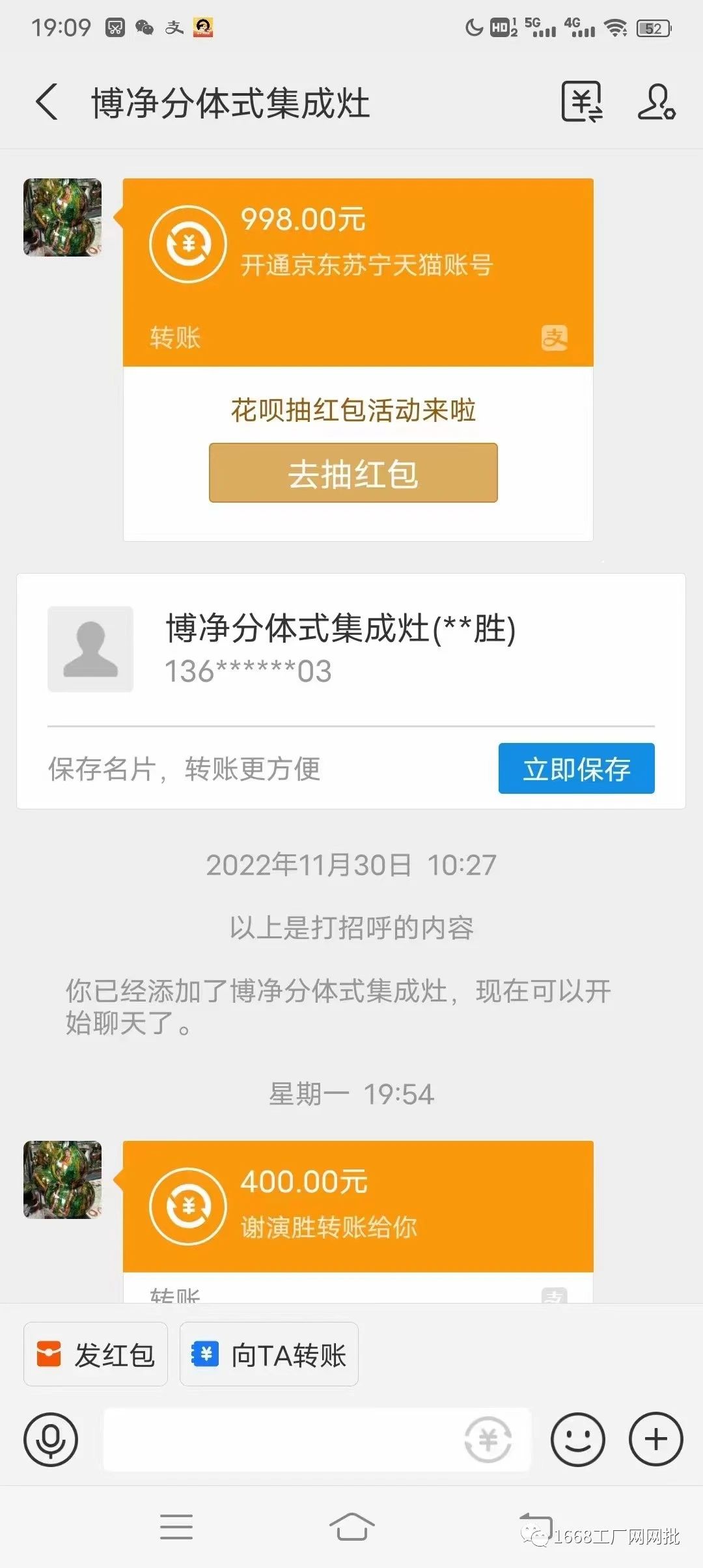Open recent apps from the navigation bar
Screen dimensions: 703x1568
click(x=176, y=1526)
